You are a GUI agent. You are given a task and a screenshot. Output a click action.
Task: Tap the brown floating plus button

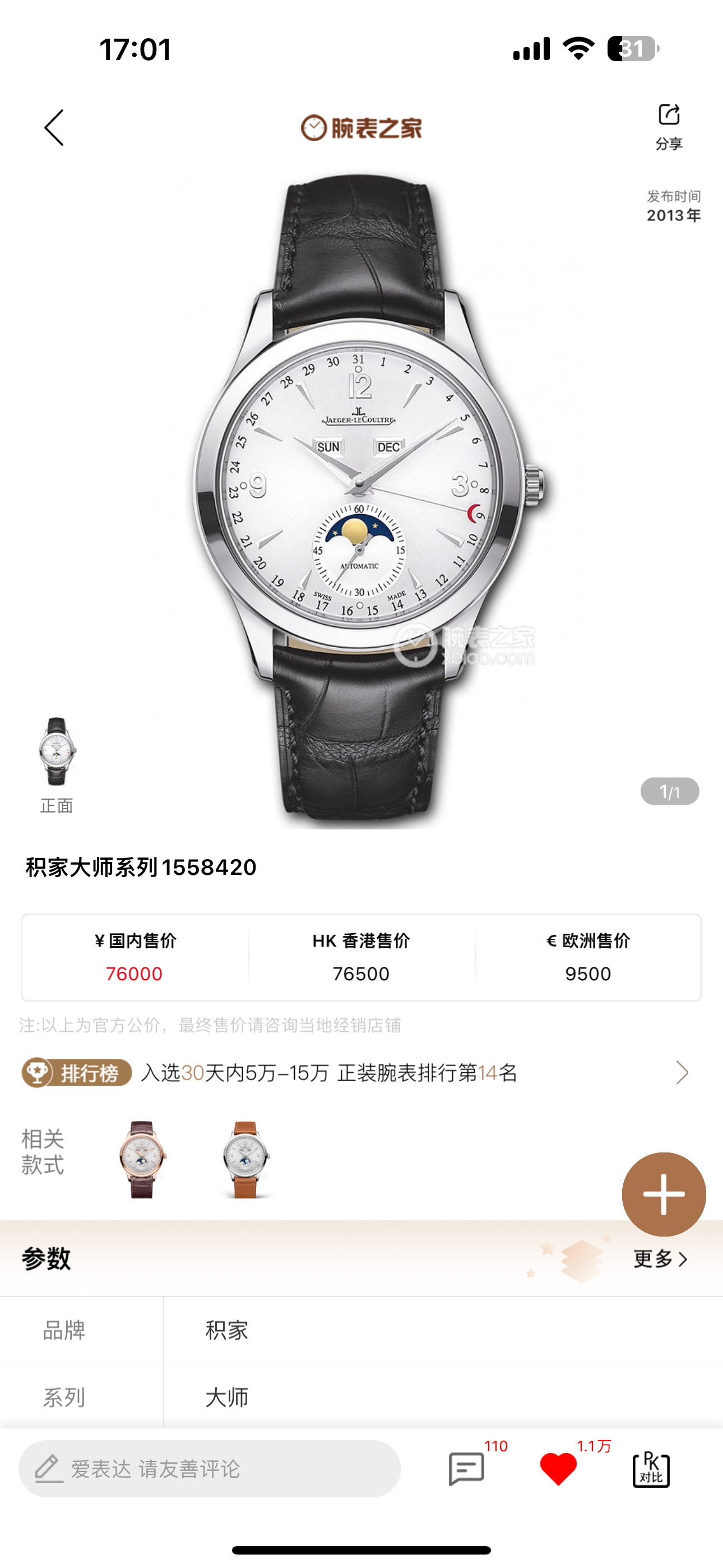[664, 1193]
